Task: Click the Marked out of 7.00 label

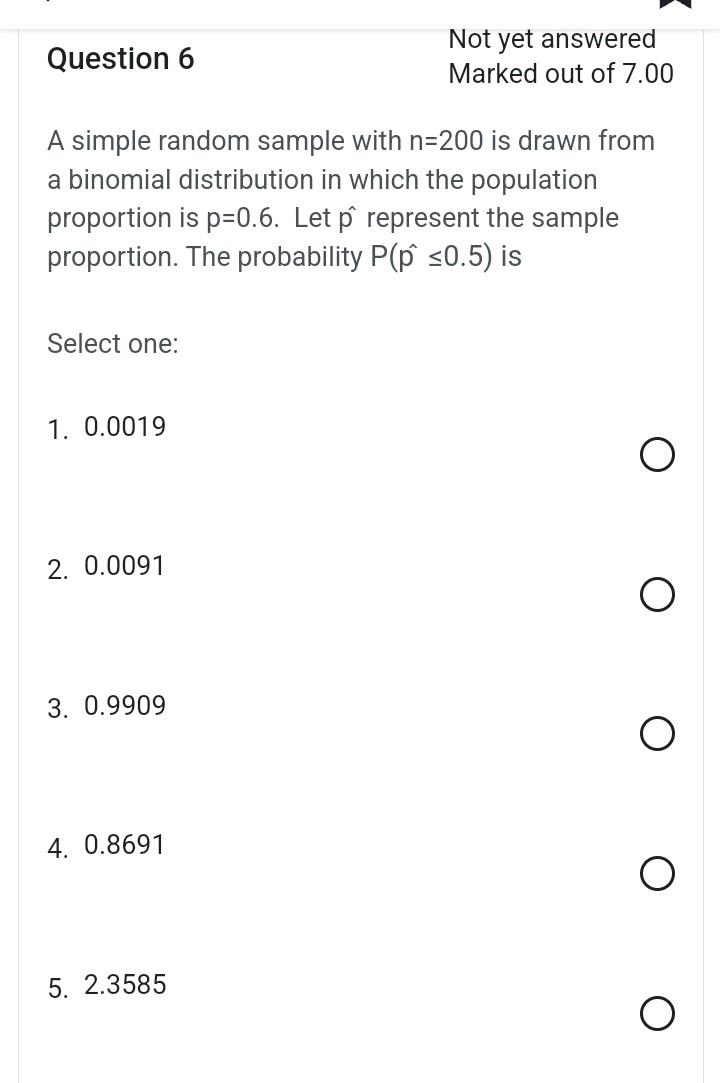Action: [x=560, y=73]
